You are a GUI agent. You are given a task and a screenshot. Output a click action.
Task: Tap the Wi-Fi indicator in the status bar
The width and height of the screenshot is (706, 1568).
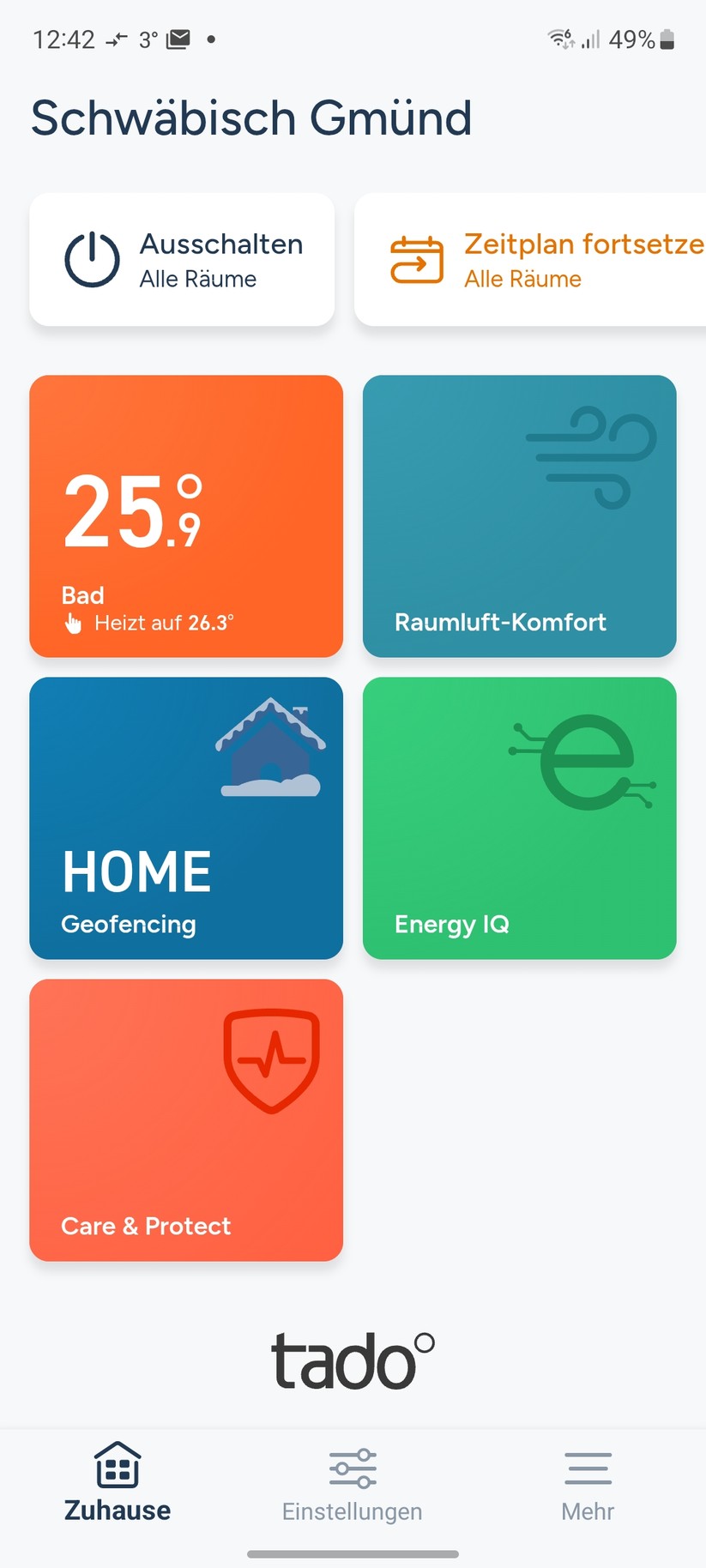point(559,38)
